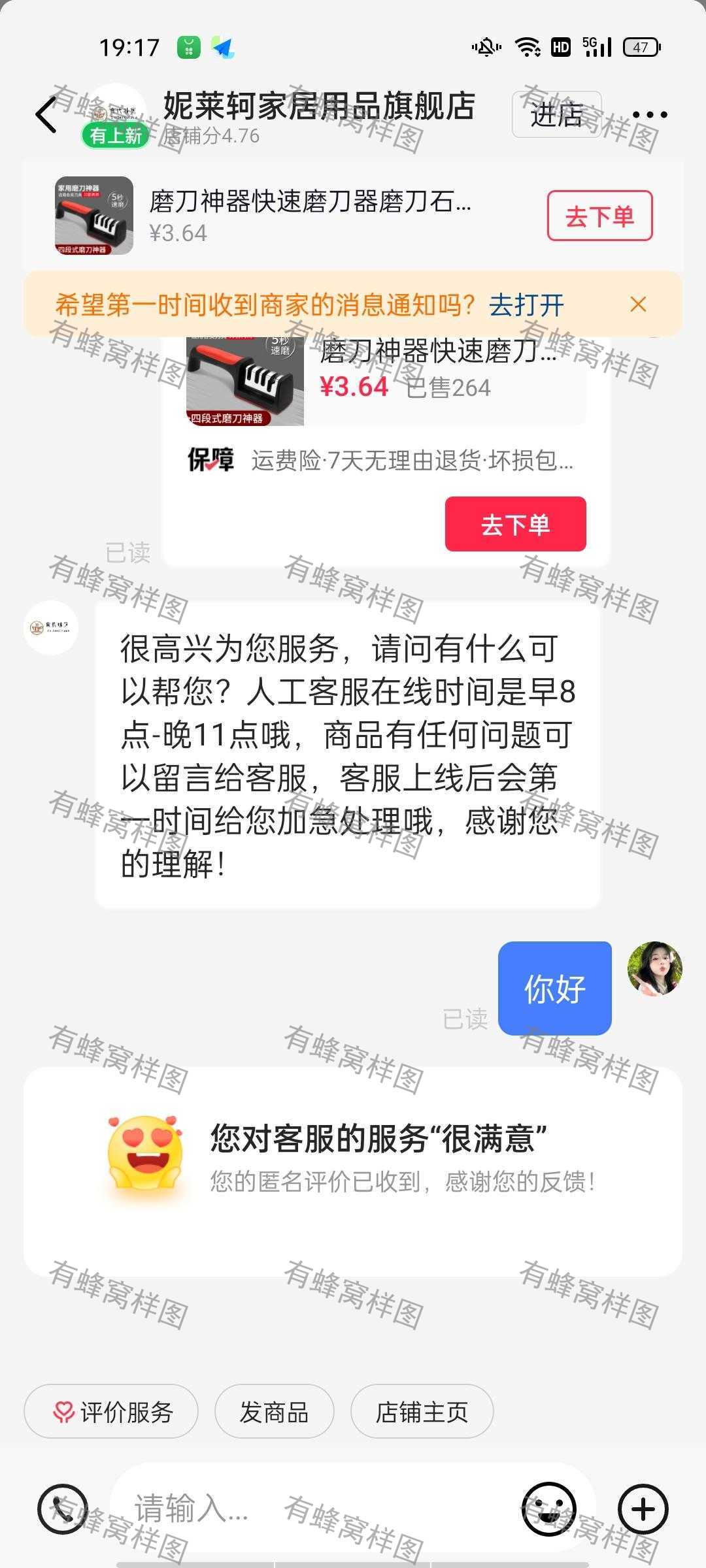This screenshot has width=706, height=1568.
Task: Tap the red 去下单 button in chat card
Action: [x=515, y=524]
